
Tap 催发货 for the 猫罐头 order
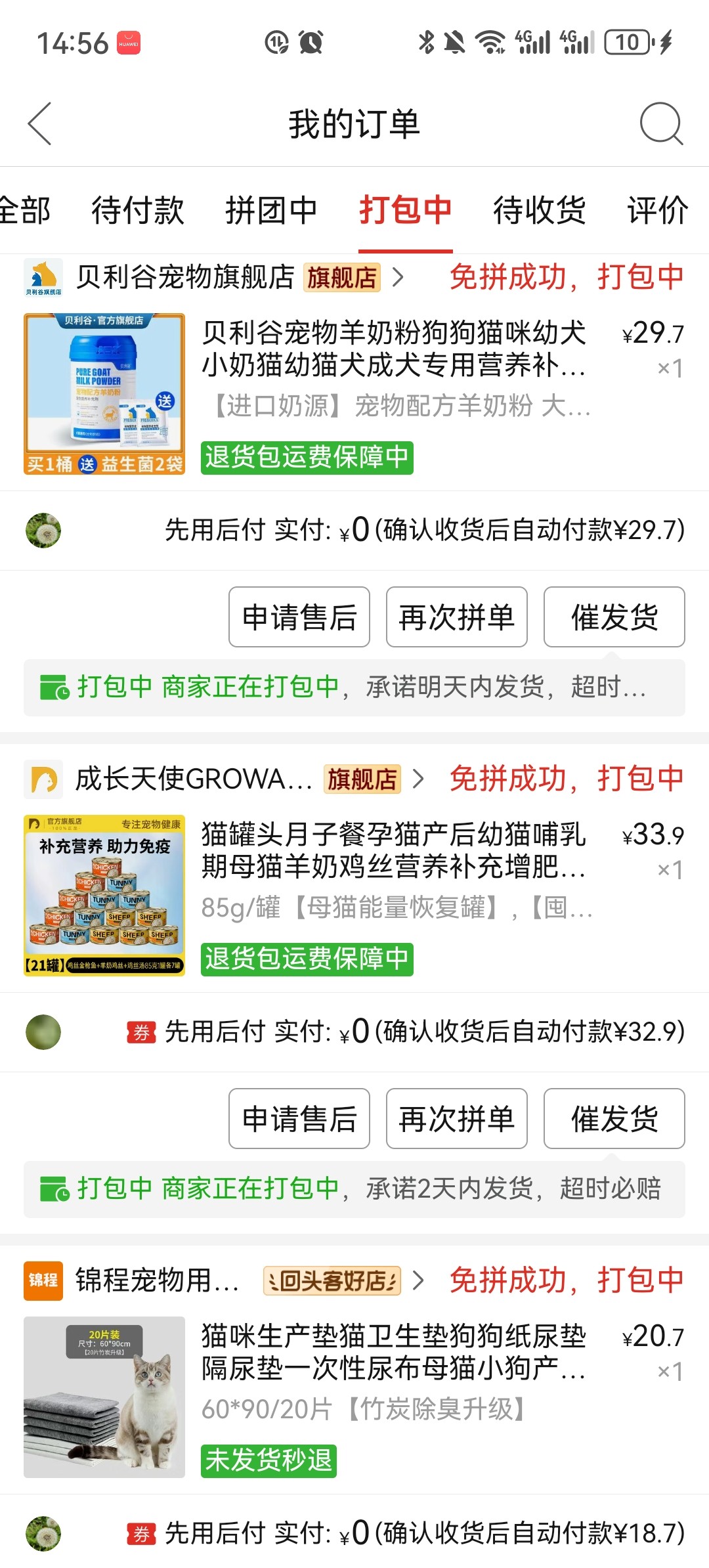pos(614,1119)
